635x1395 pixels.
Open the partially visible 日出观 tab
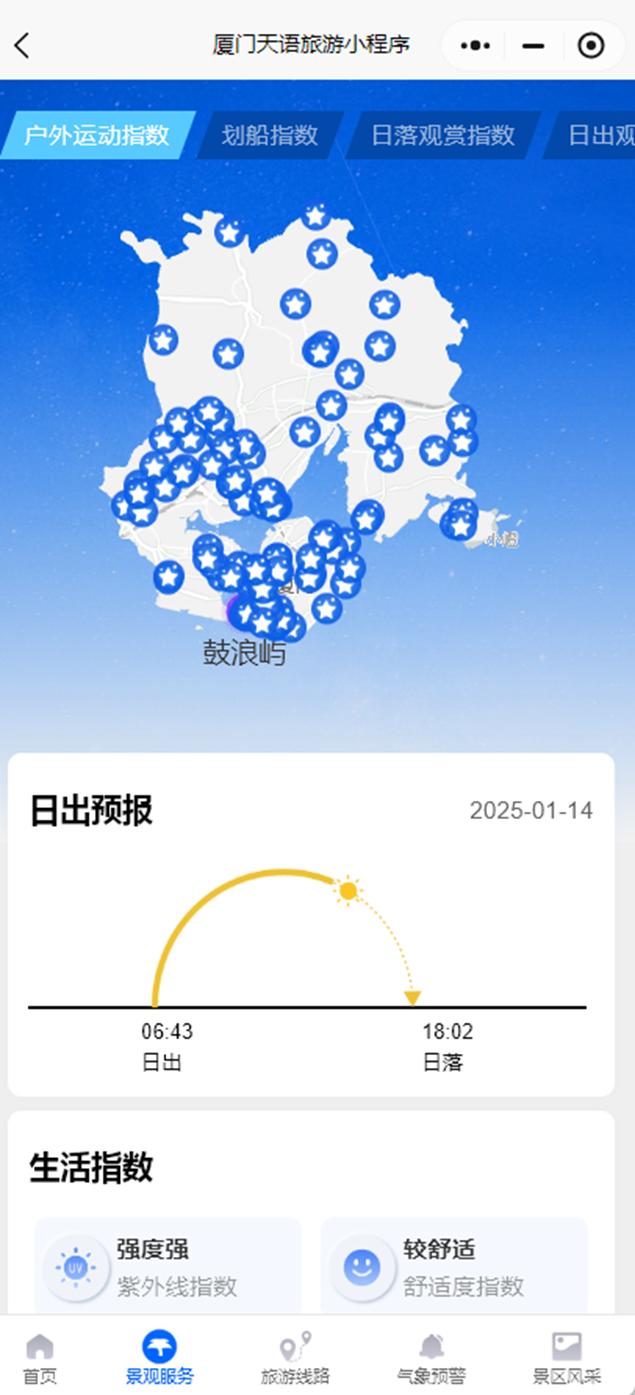tap(598, 135)
